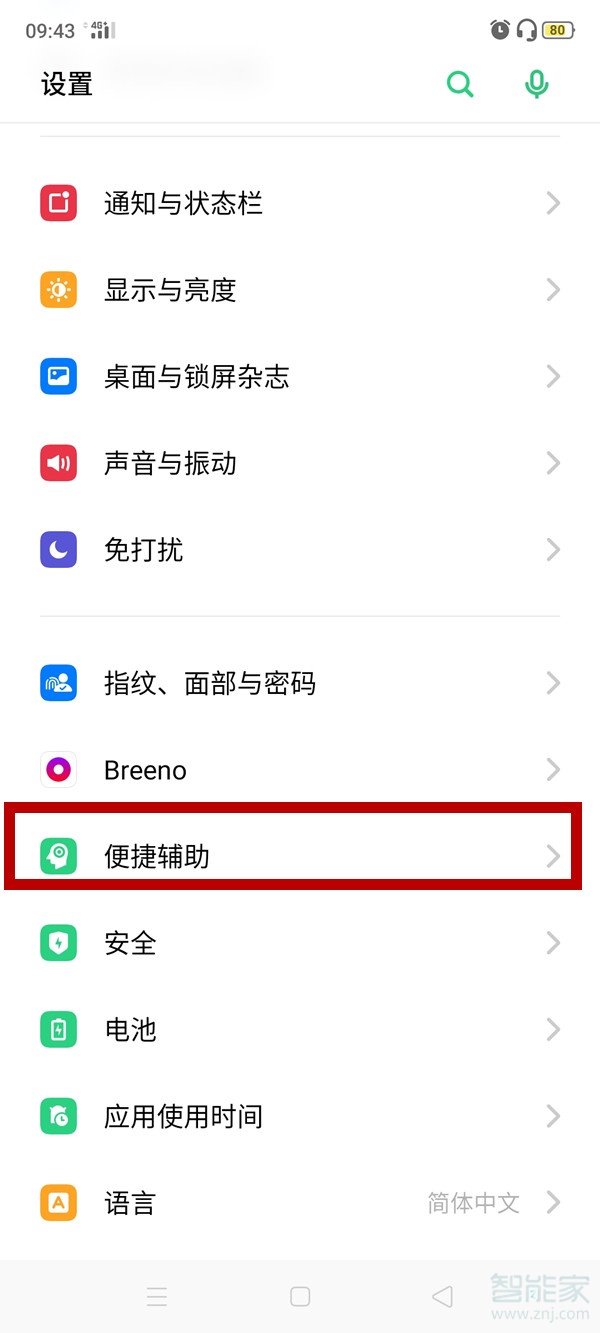Open 显示与亮度 settings
Image resolution: width=600 pixels, height=1333 pixels.
click(x=300, y=290)
